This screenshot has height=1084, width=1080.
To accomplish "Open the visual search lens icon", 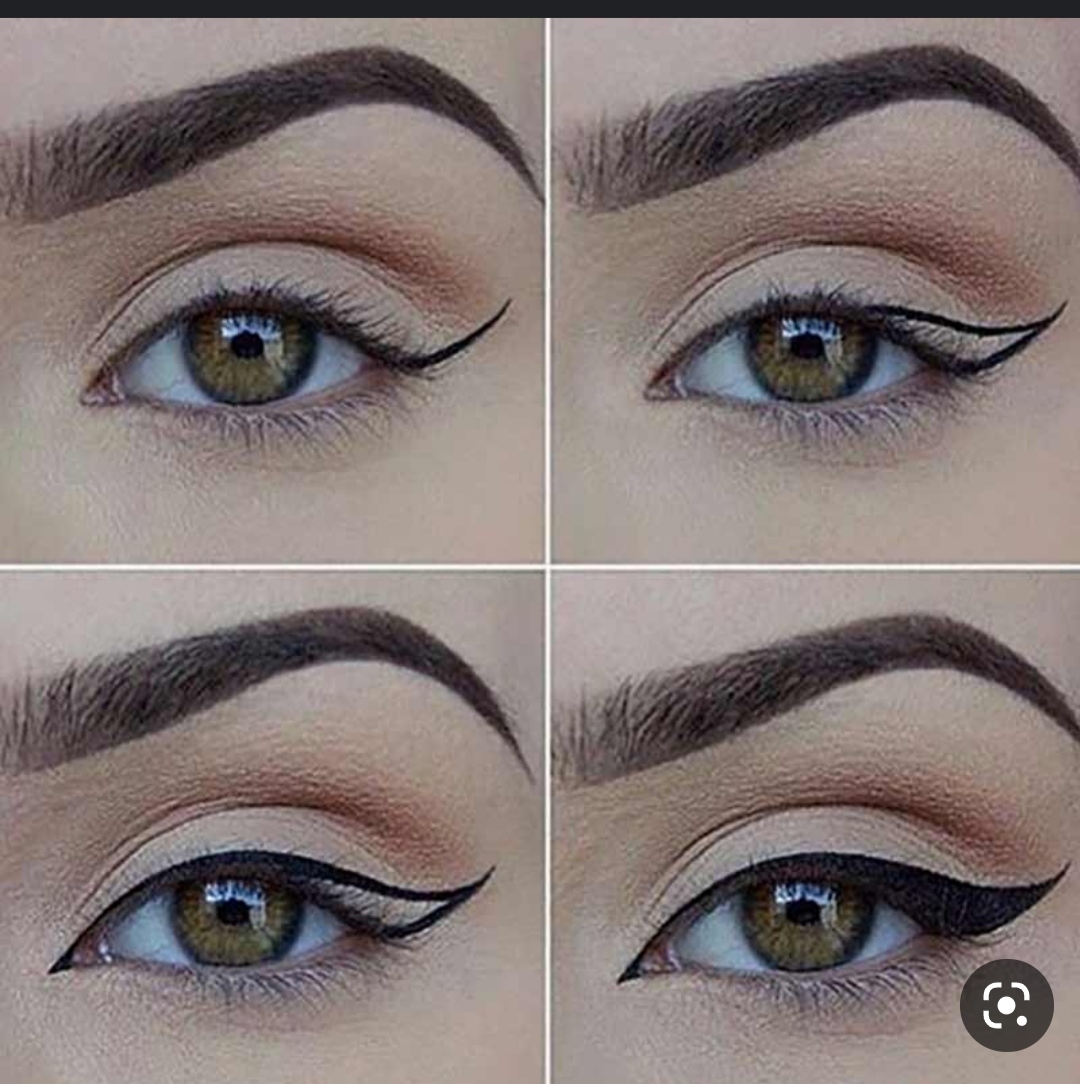I will click(x=1006, y=1006).
